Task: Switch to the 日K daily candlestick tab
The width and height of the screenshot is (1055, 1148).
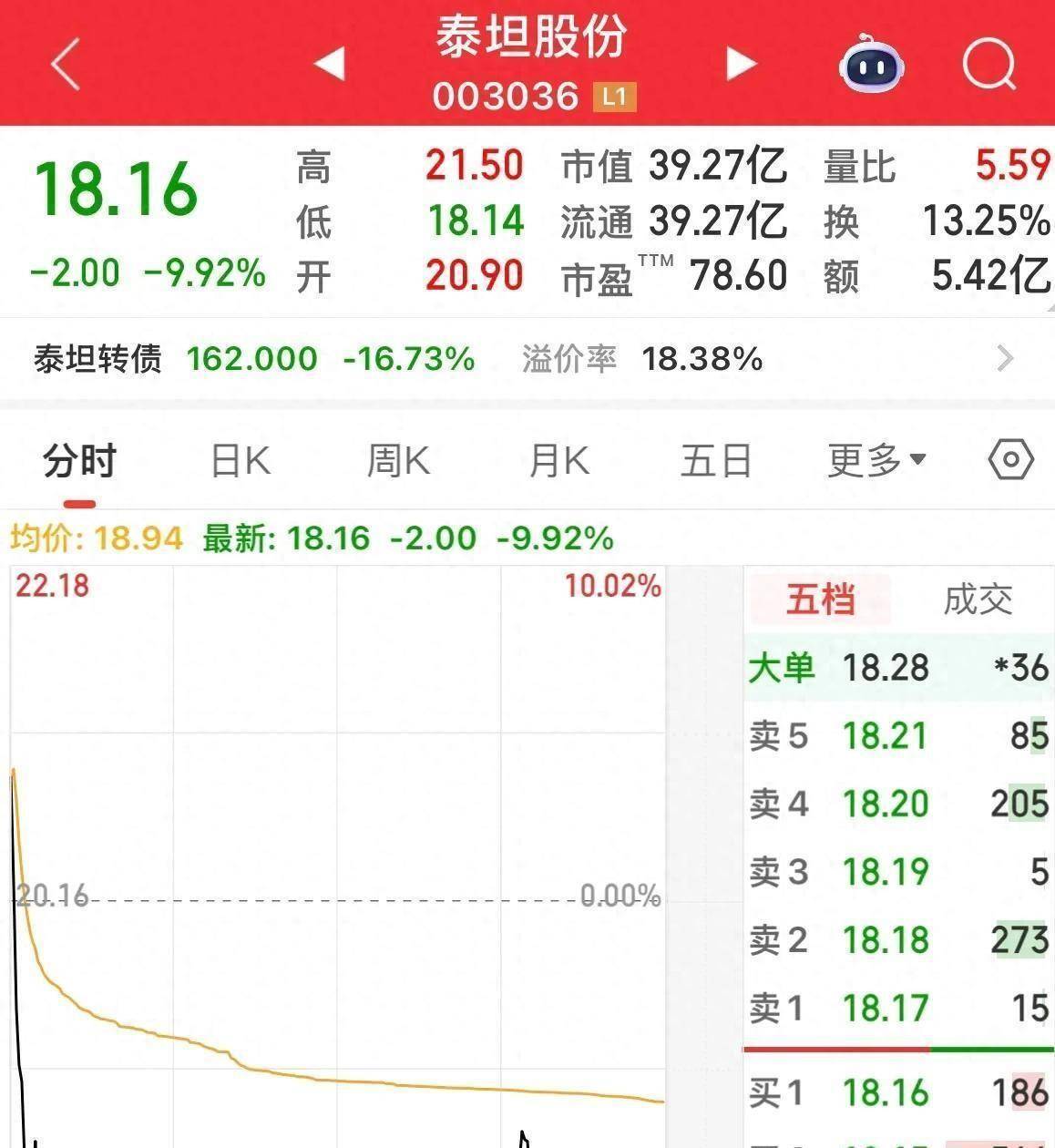Action: coord(239,461)
